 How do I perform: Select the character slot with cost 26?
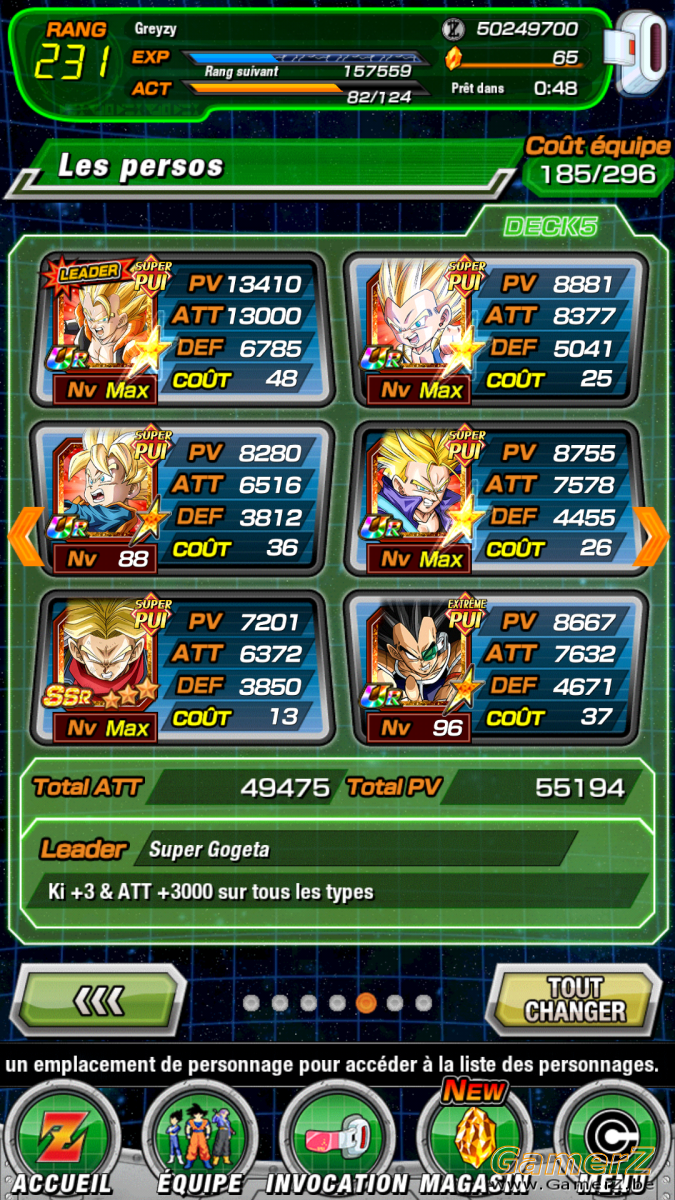pyautogui.click(x=495, y=499)
